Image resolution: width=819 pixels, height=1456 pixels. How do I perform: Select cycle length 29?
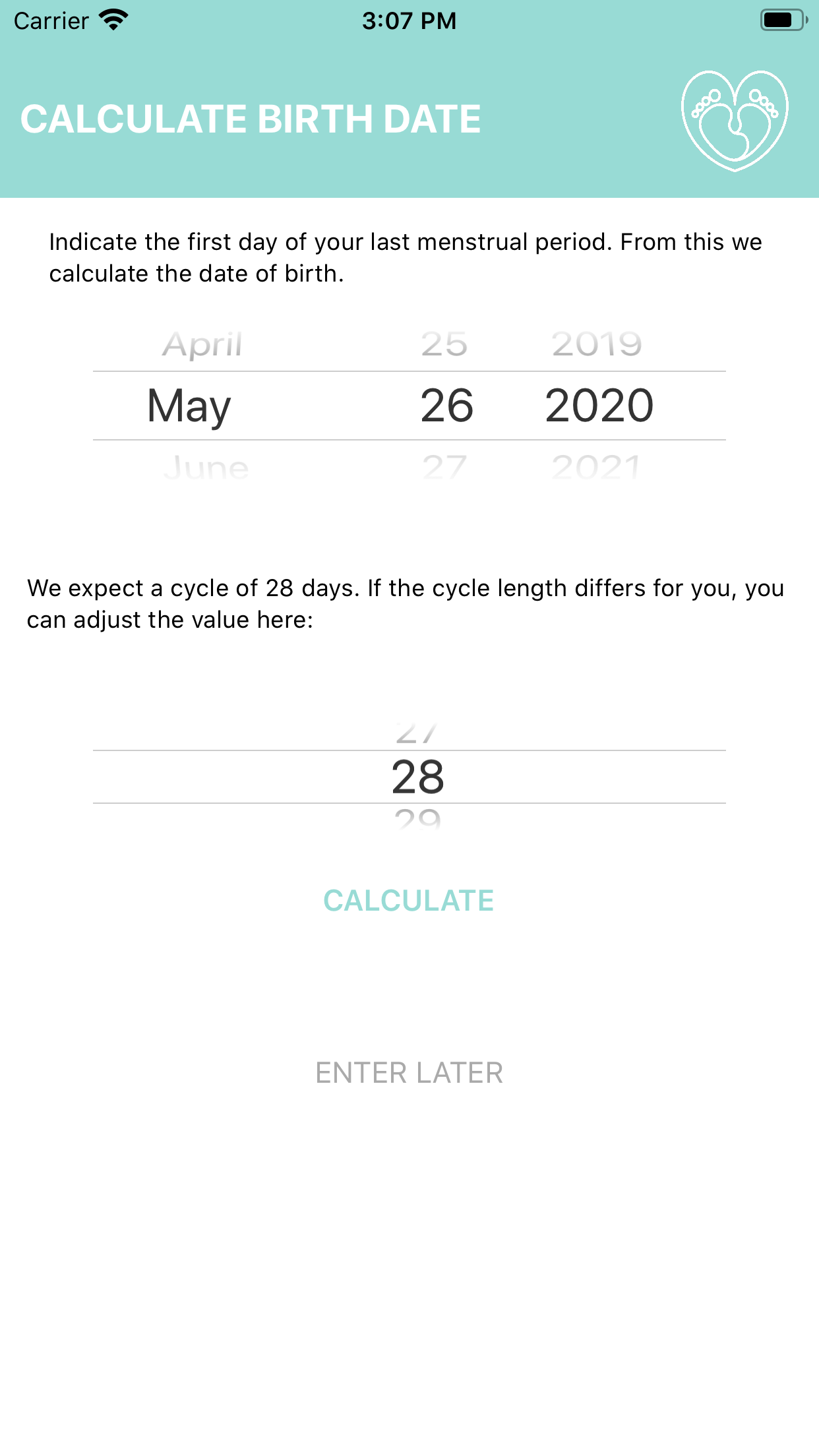(x=417, y=819)
